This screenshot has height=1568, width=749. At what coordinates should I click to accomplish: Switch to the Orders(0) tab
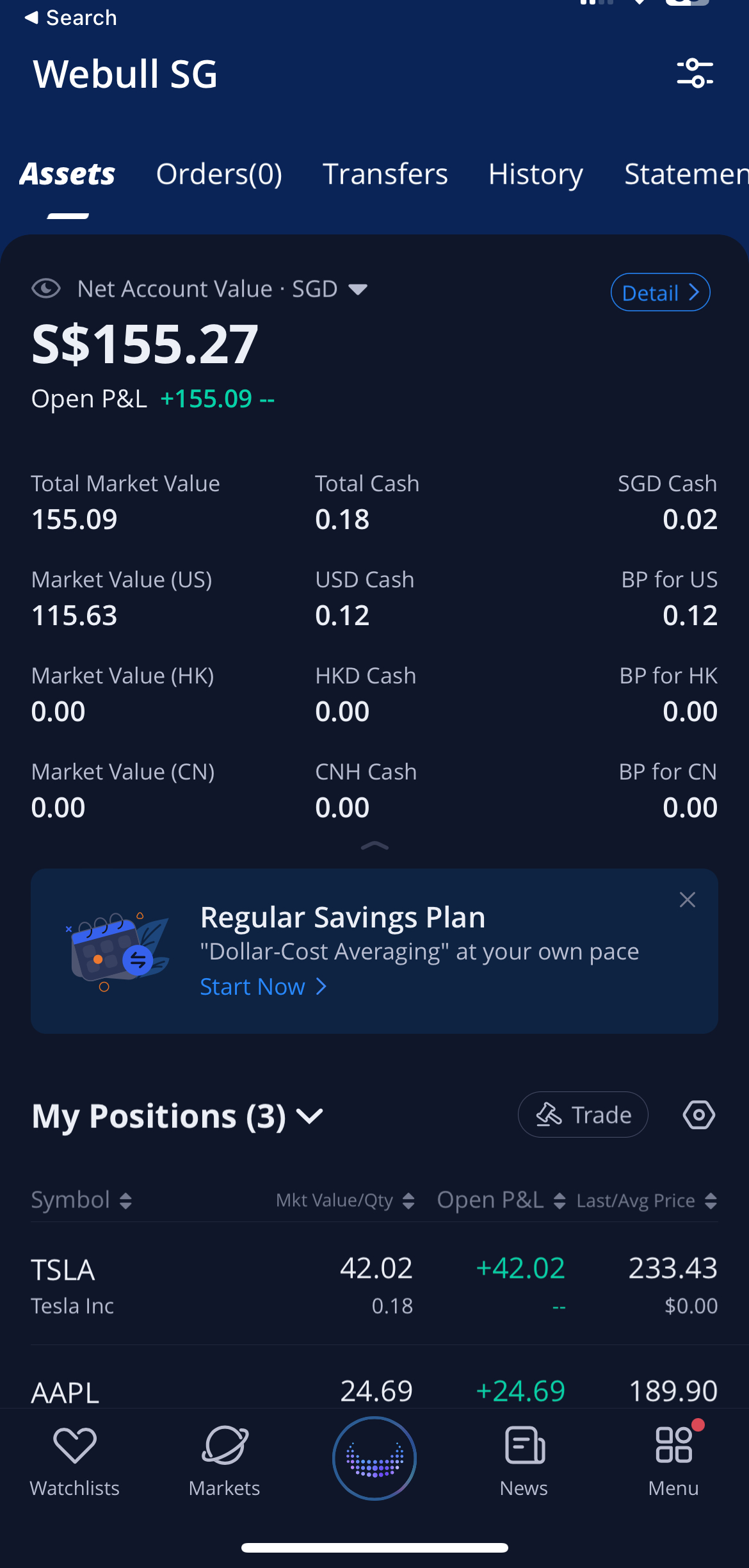(x=219, y=174)
